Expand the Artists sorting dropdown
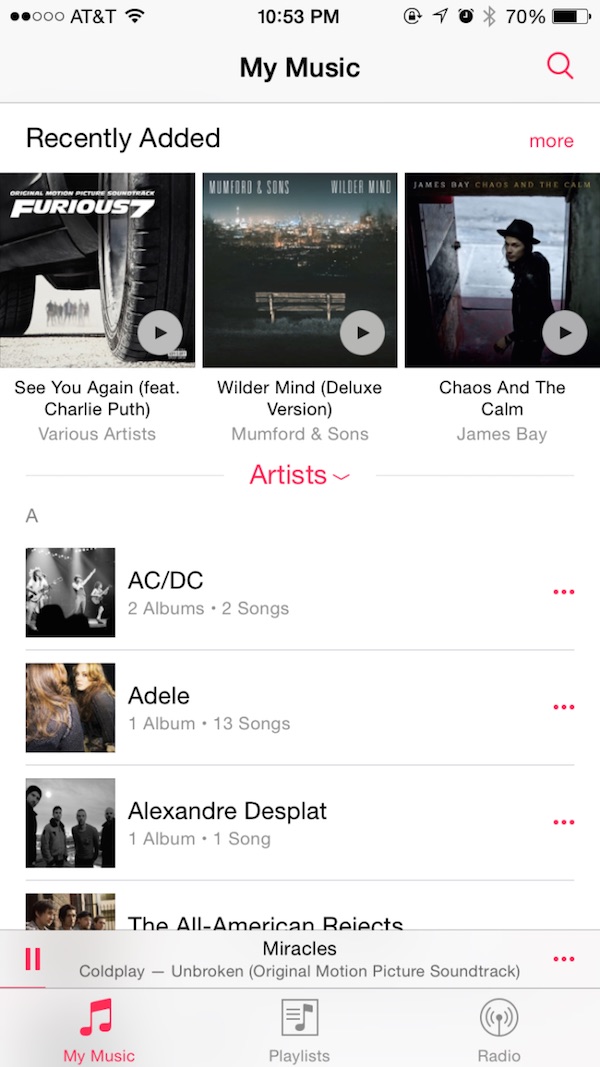 point(299,475)
